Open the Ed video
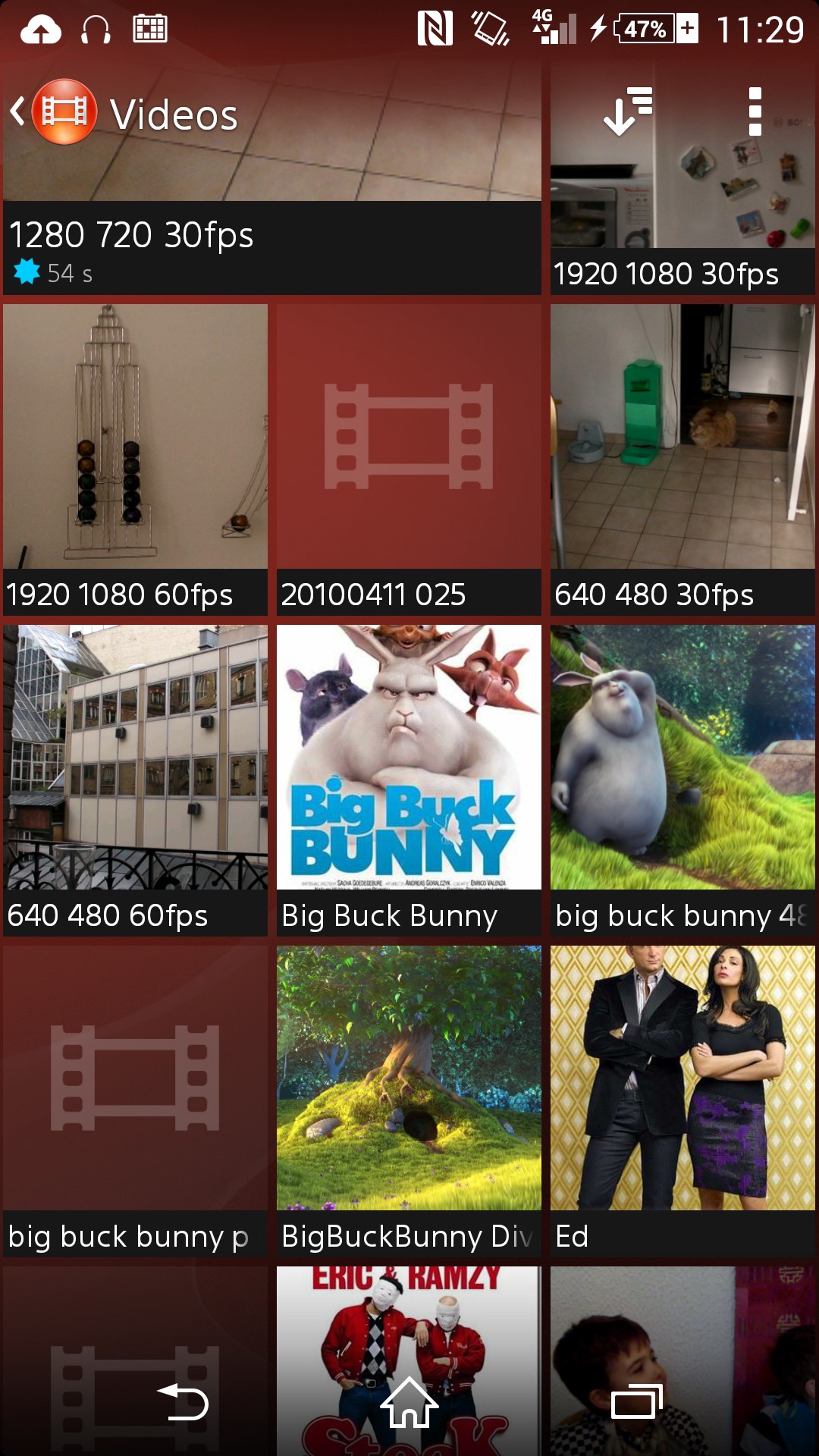Image resolution: width=819 pixels, height=1456 pixels. [x=682, y=1100]
